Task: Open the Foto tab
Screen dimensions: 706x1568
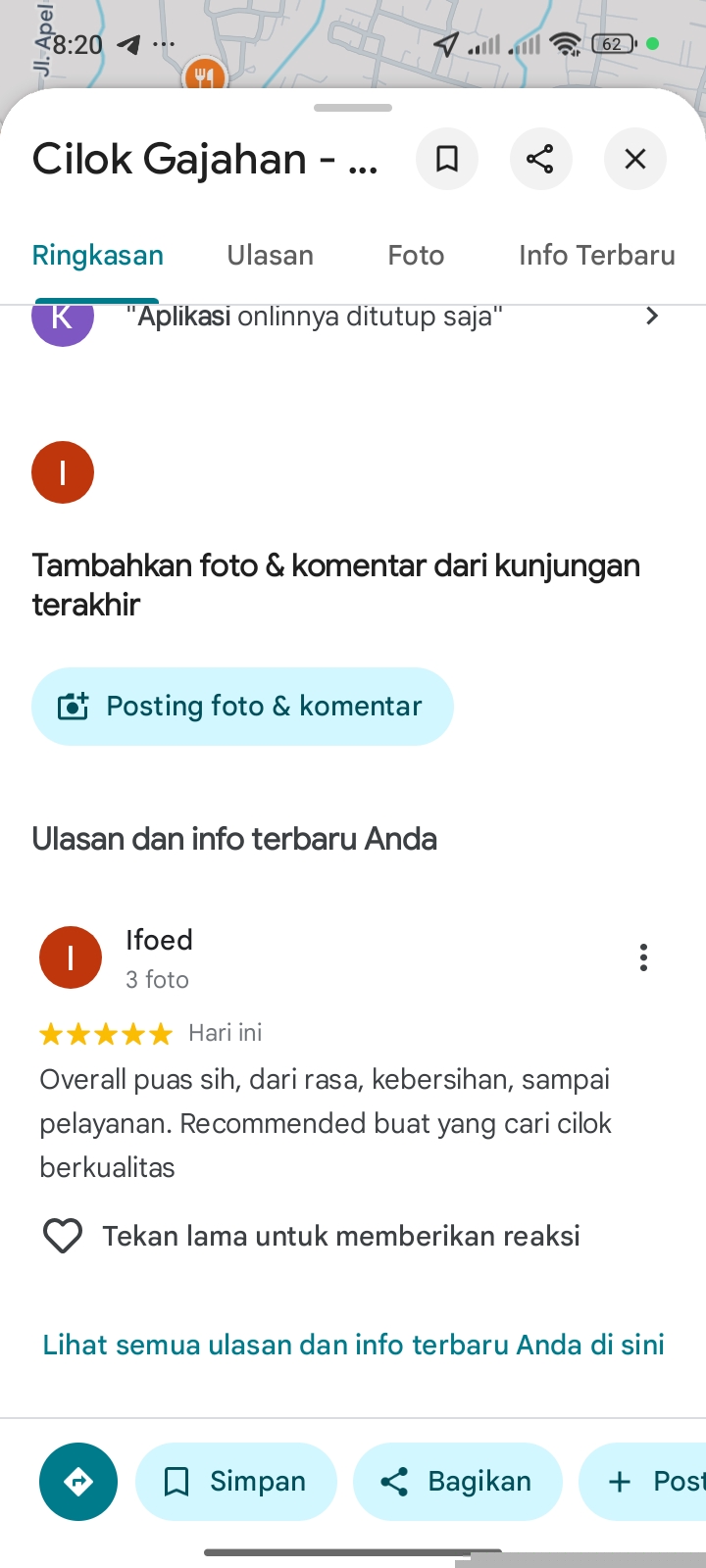Action: pyautogui.click(x=416, y=256)
